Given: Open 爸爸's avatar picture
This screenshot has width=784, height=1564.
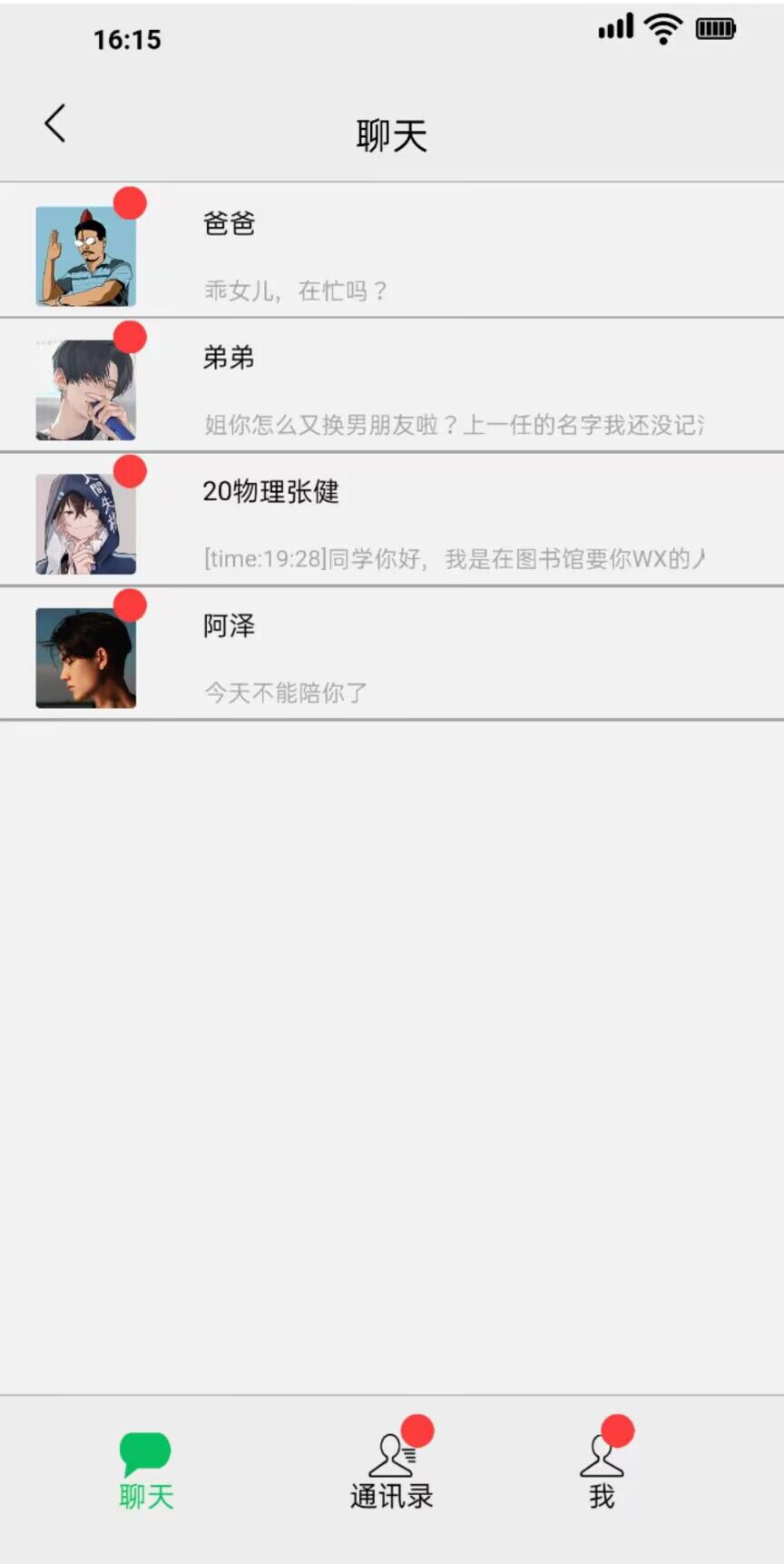Looking at the screenshot, I should click(x=84, y=254).
